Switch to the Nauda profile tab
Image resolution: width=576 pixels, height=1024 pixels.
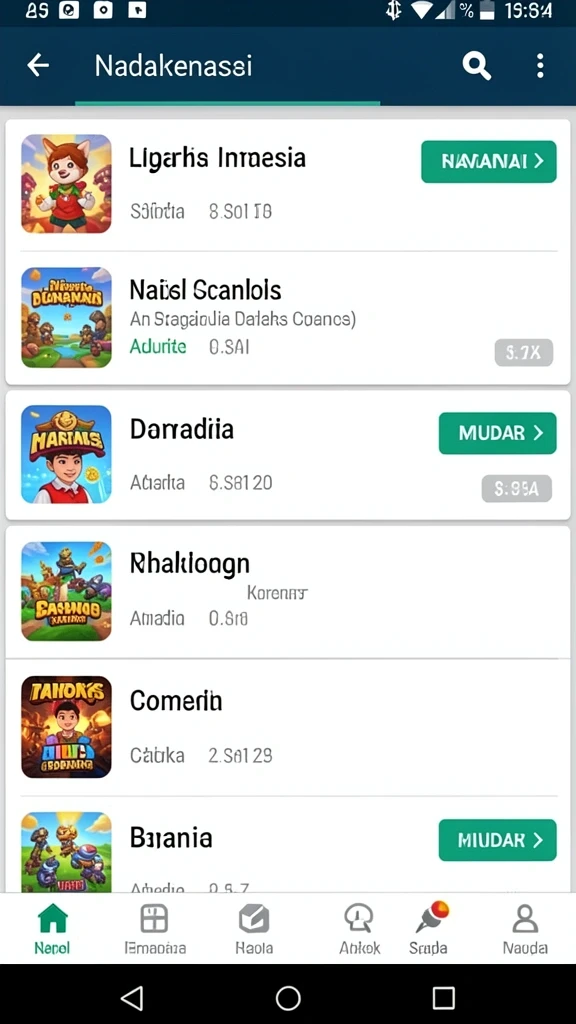[x=525, y=929]
